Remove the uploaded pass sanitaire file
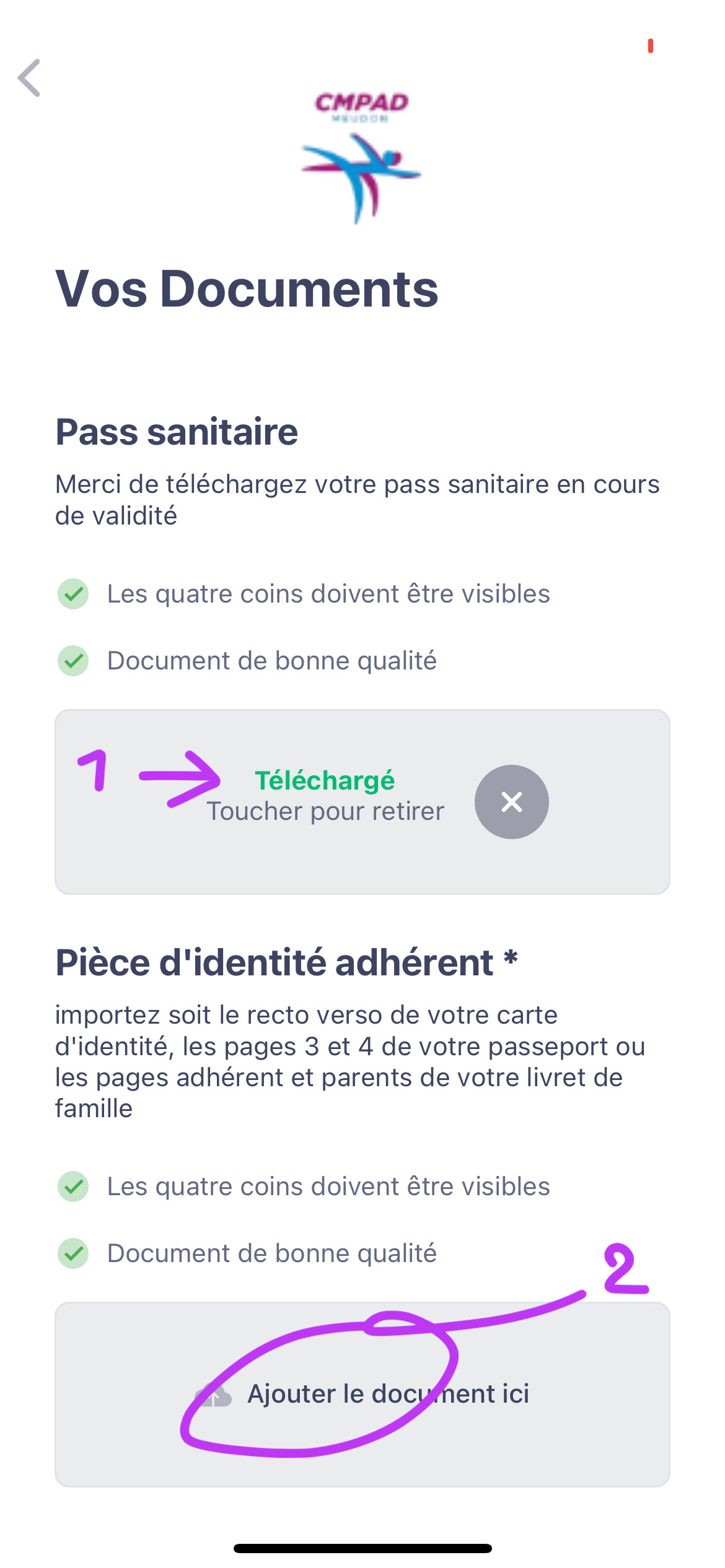The image size is (725, 1568). coord(511,802)
